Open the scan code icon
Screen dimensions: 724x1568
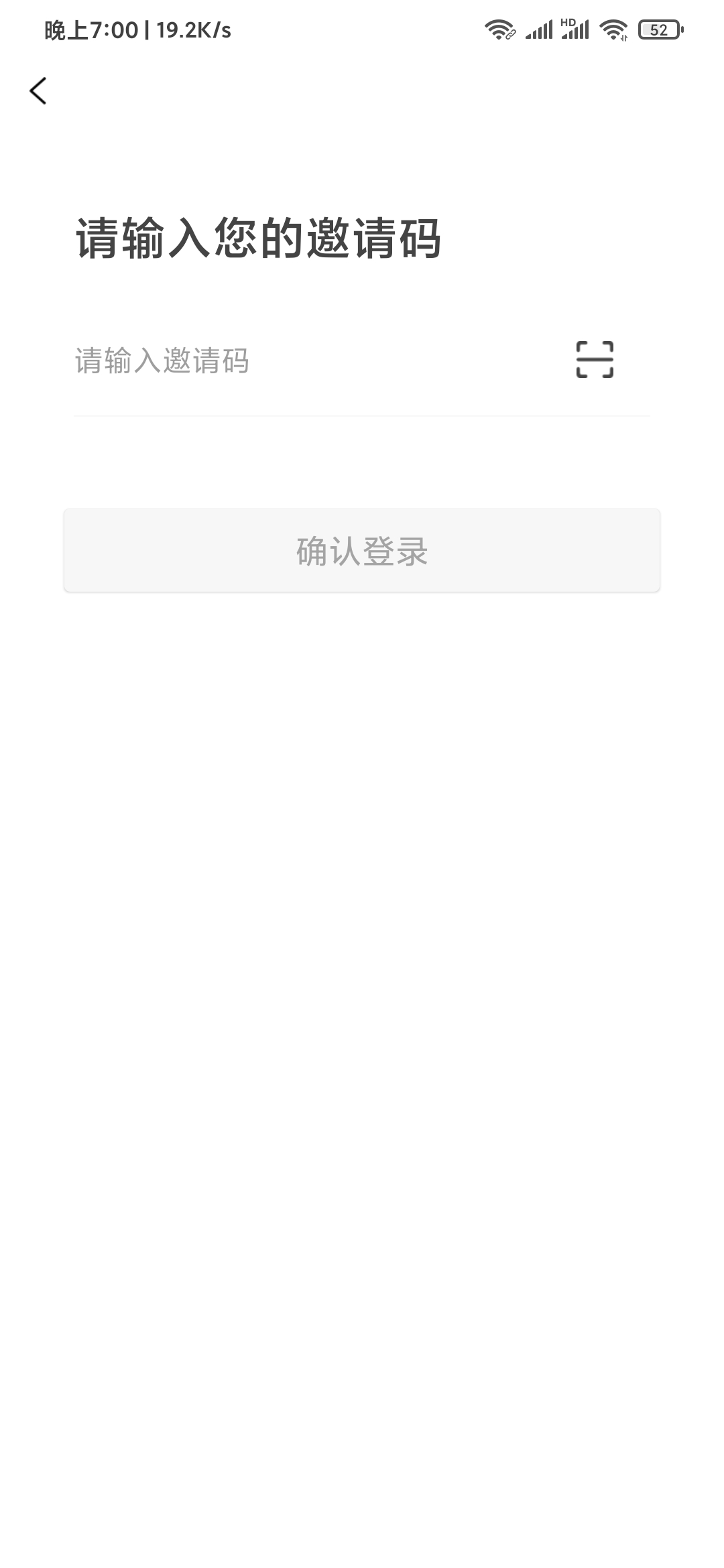[x=595, y=359]
